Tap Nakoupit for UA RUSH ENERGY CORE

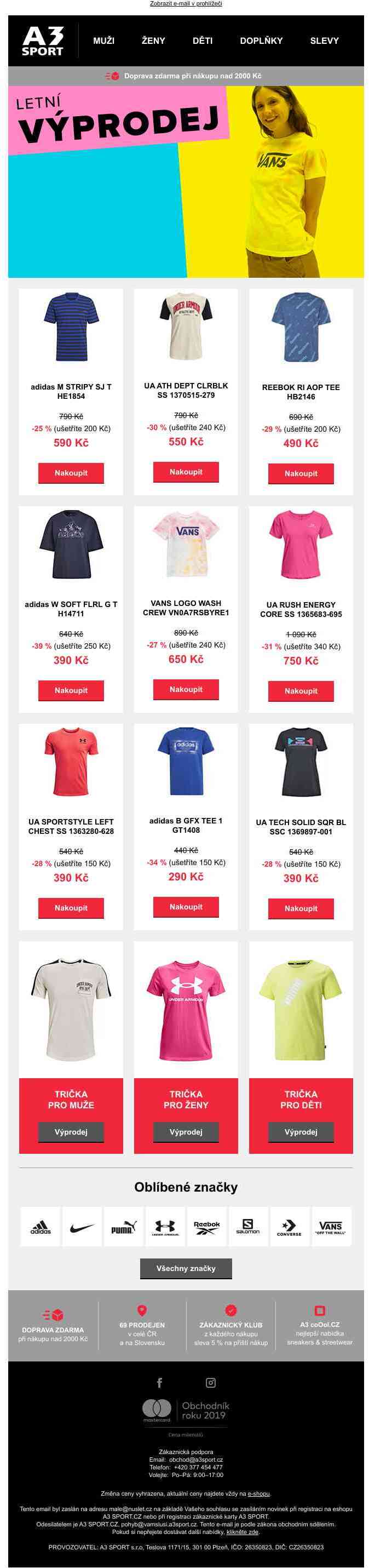pos(301,691)
